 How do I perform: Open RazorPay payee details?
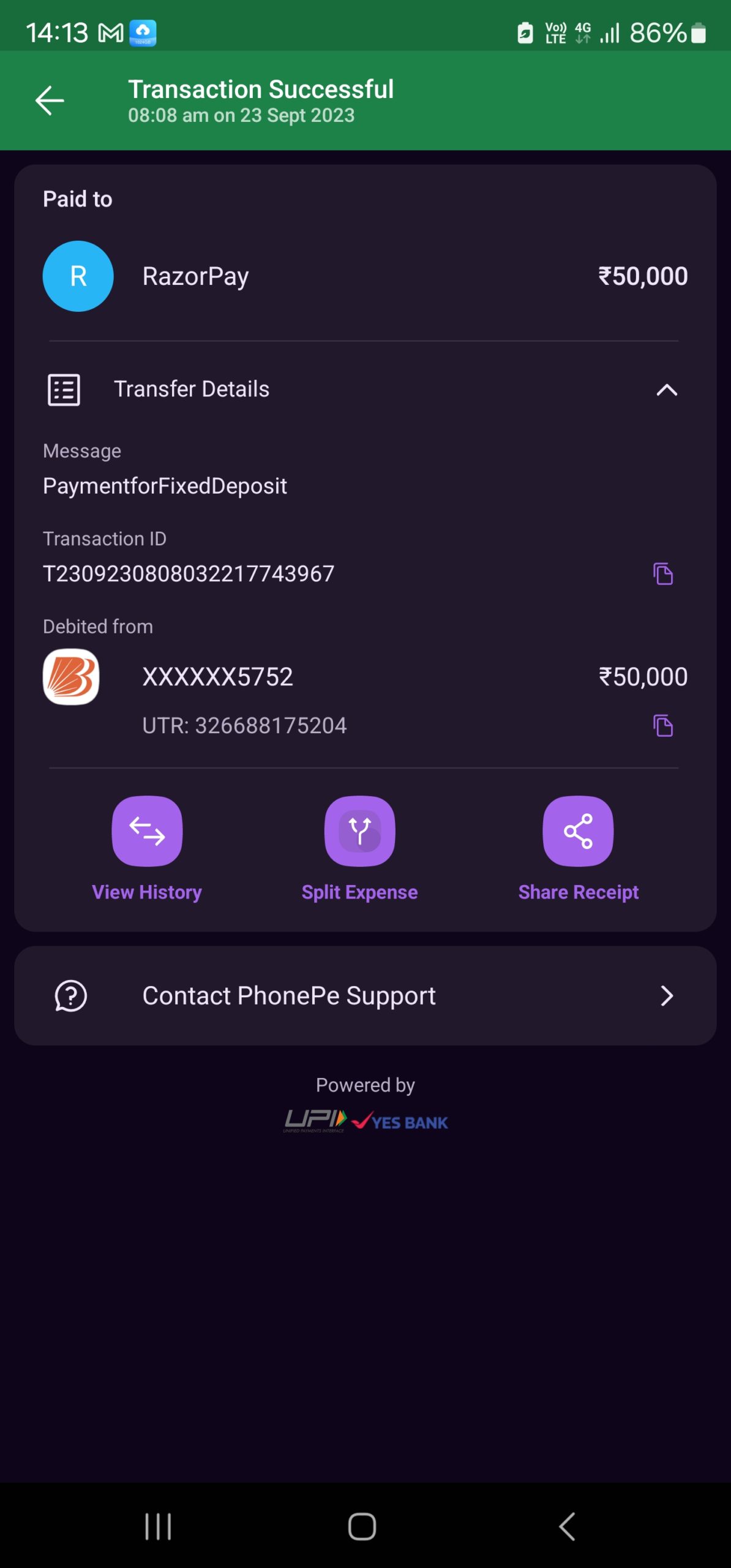[x=365, y=276]
